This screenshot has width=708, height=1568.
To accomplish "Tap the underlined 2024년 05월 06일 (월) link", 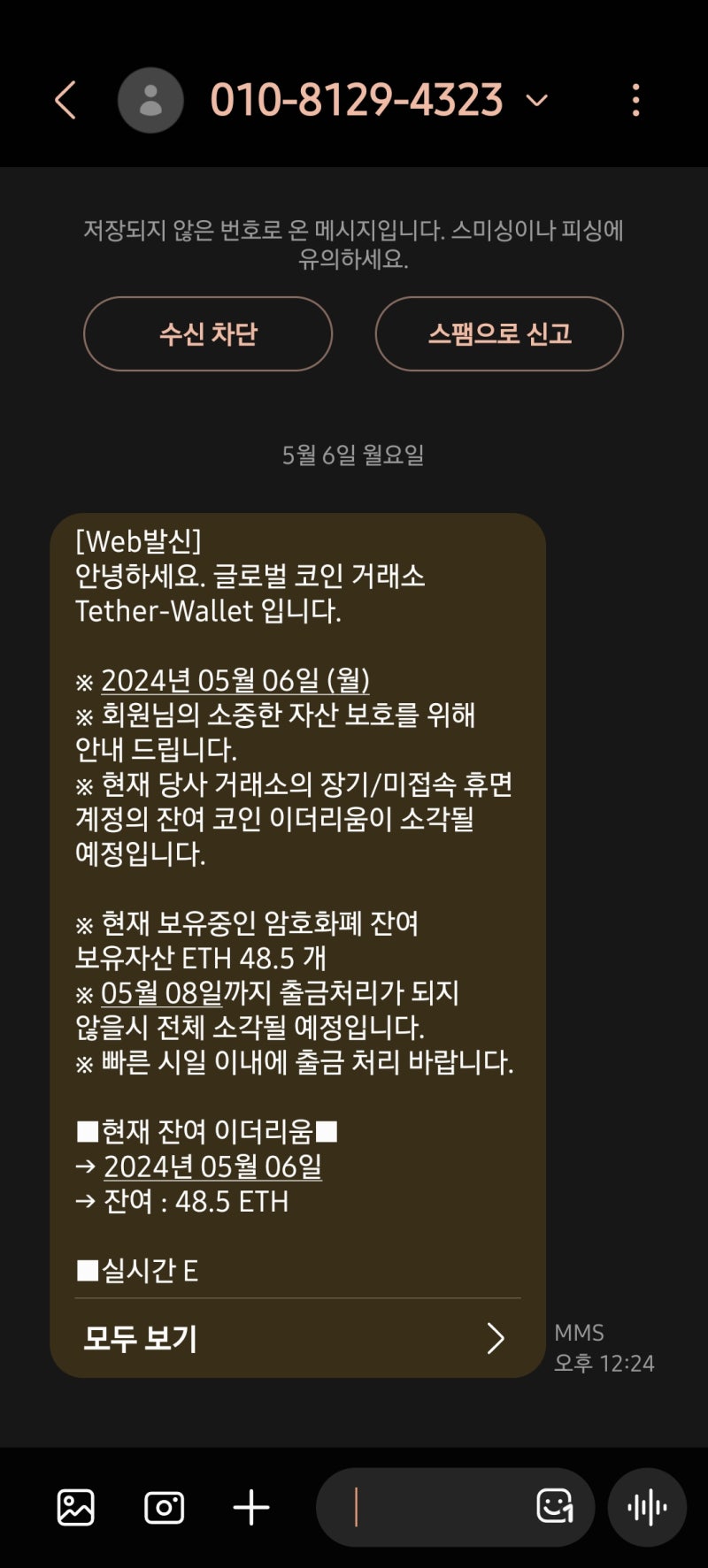I will click(237, 680).
